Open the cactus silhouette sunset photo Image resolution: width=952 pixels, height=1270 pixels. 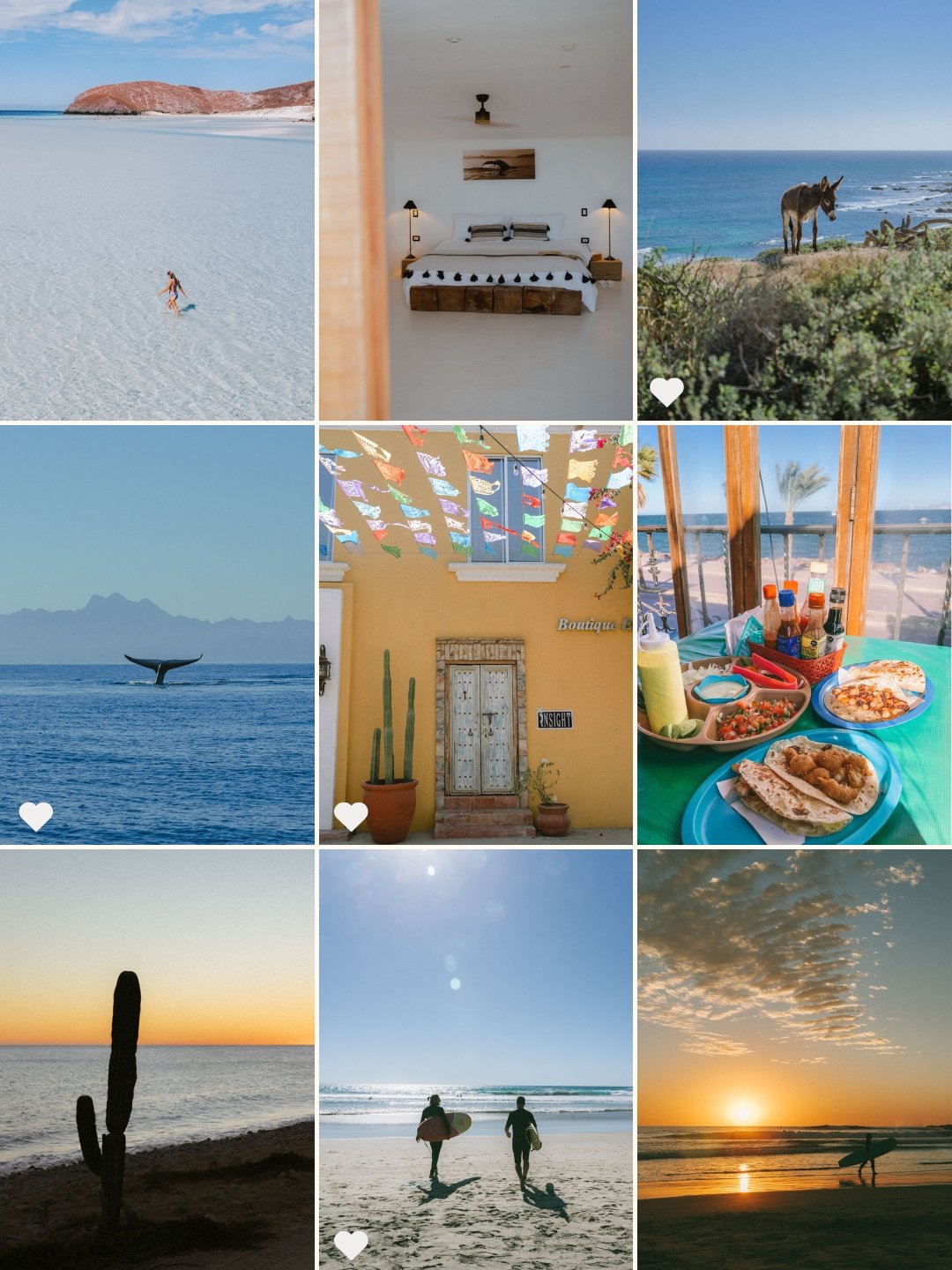click(x=157, y=1059)
